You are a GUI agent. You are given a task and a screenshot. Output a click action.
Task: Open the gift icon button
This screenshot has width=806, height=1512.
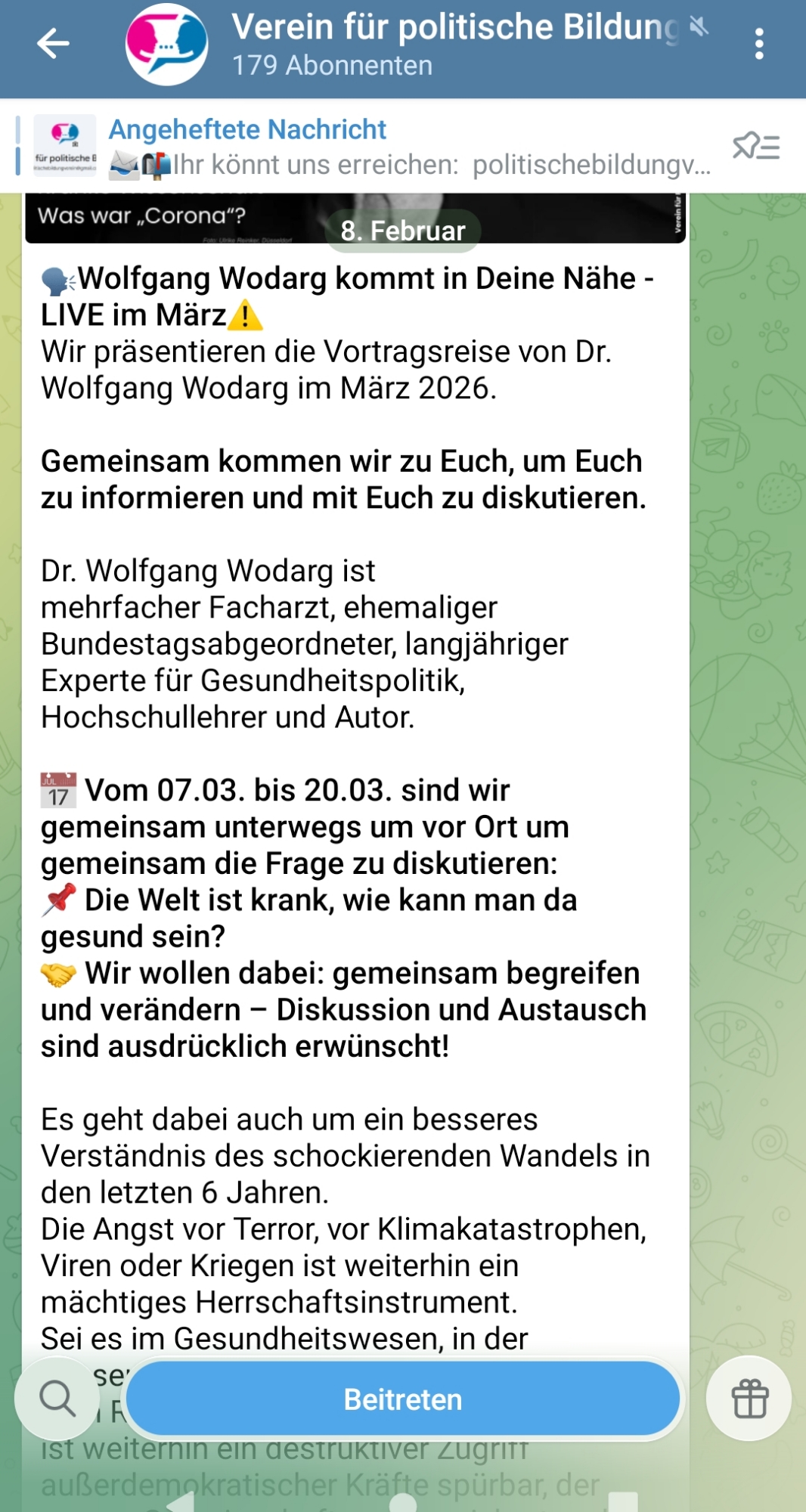pyautogui.click(x=749, y=1399)
